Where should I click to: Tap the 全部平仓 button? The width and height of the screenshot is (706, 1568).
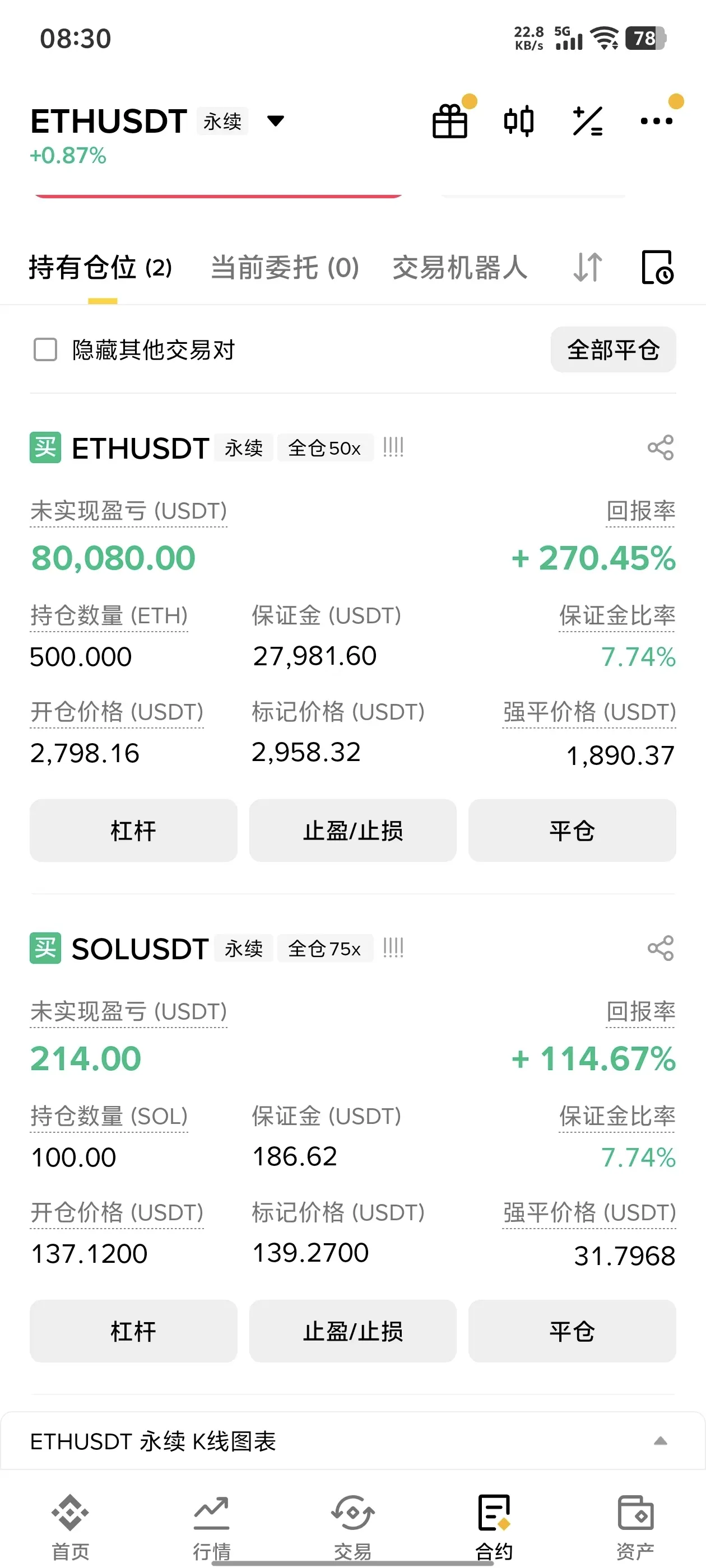coord(613,350)
